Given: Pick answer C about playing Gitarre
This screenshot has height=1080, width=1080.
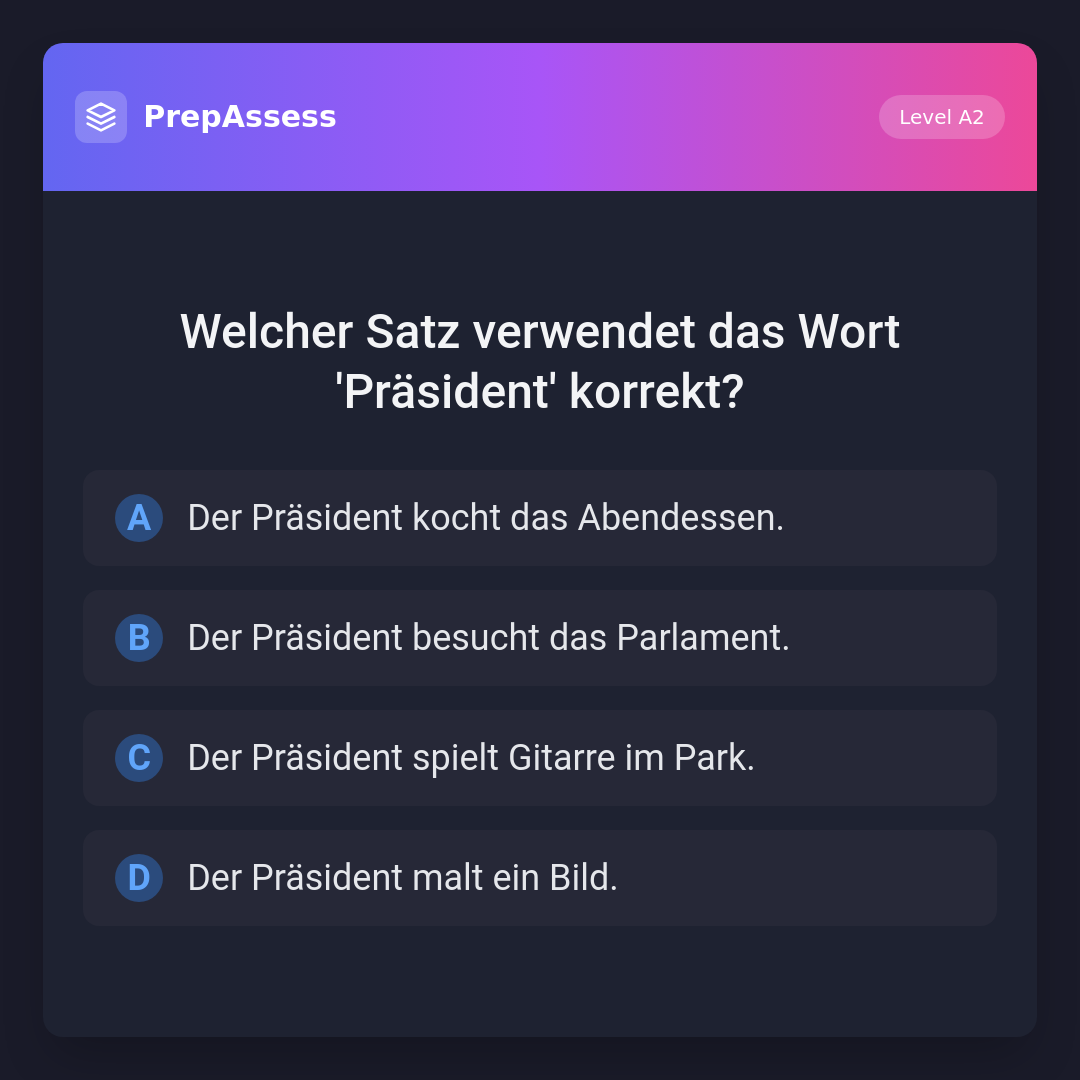Looking at the screenshot, I should coord(540,758).
